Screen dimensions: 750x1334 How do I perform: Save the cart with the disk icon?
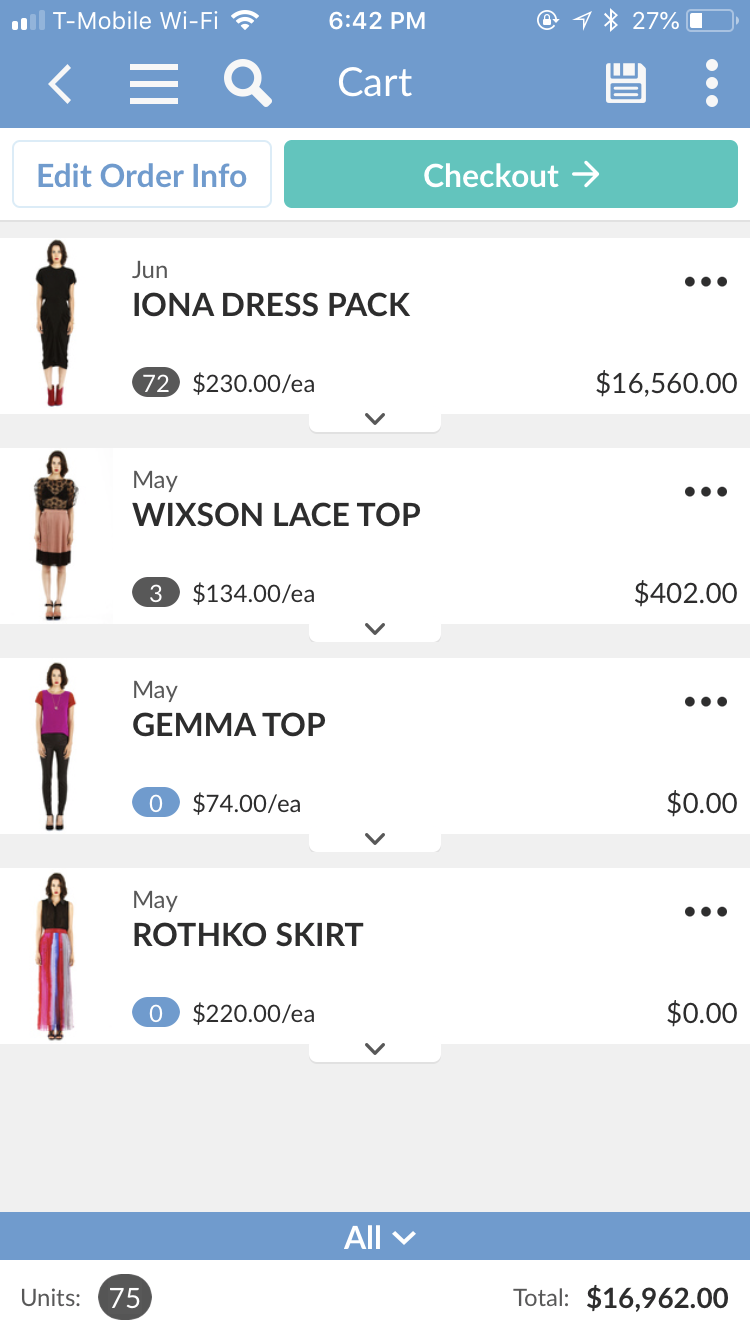click(626, 84)
